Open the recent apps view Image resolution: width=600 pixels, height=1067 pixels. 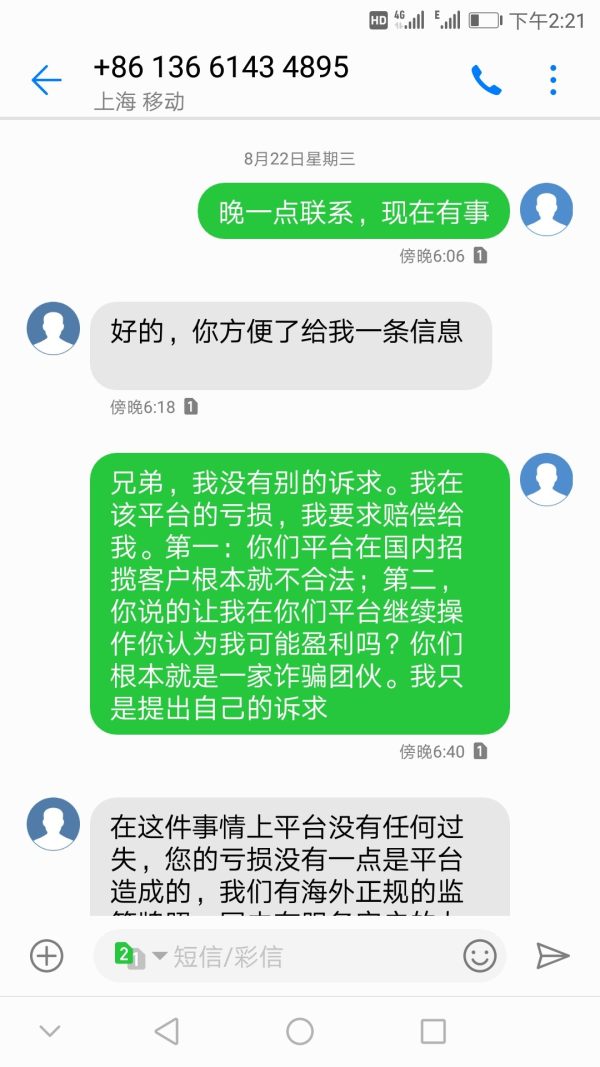pos(433,1031)
